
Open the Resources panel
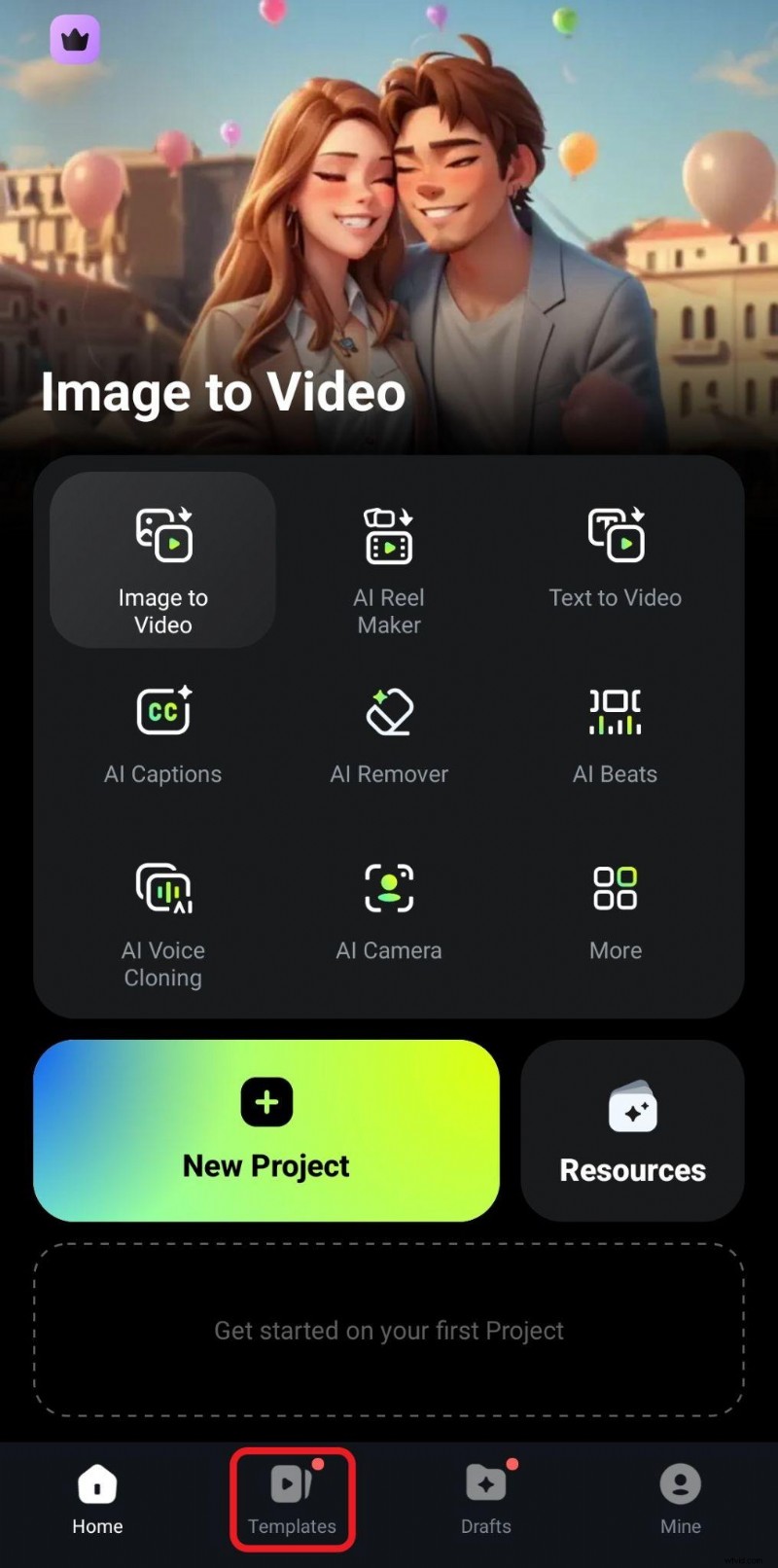pos(632,1130)
